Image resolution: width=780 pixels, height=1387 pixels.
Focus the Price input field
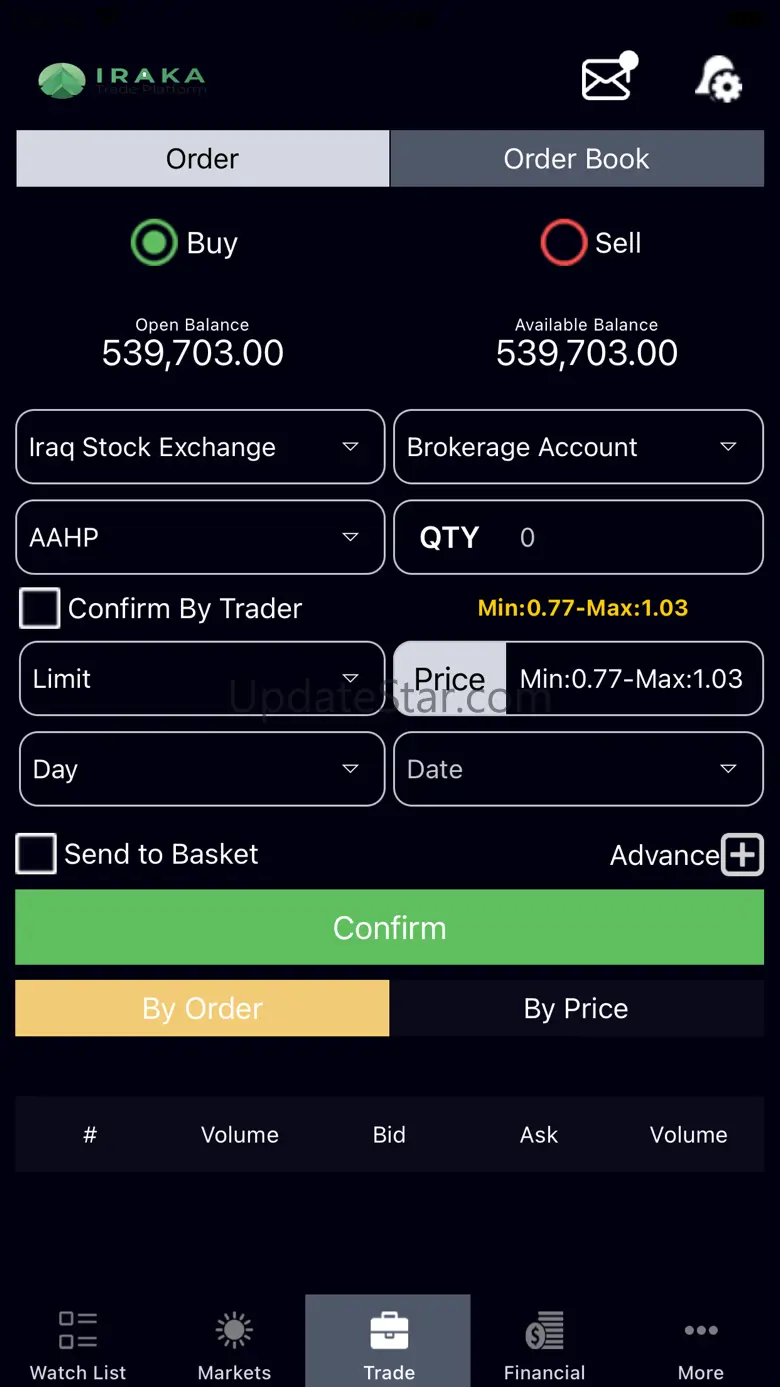[x=632, y=679]
